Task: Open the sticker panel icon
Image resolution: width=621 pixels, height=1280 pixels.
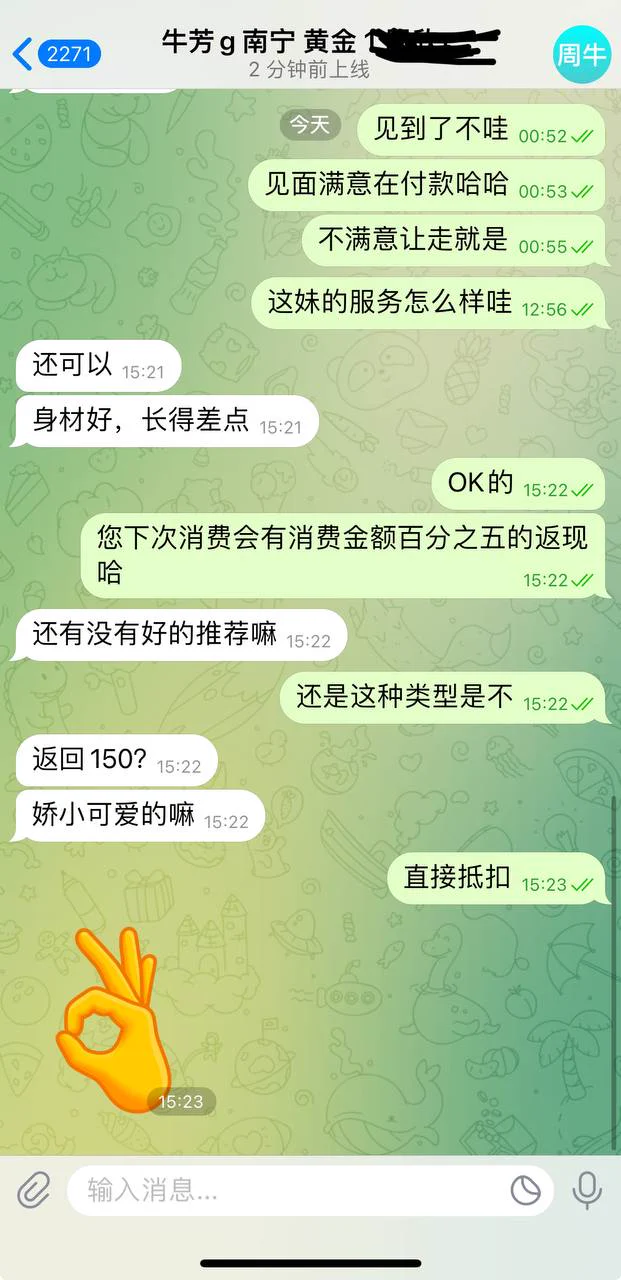Action: 525,1190
